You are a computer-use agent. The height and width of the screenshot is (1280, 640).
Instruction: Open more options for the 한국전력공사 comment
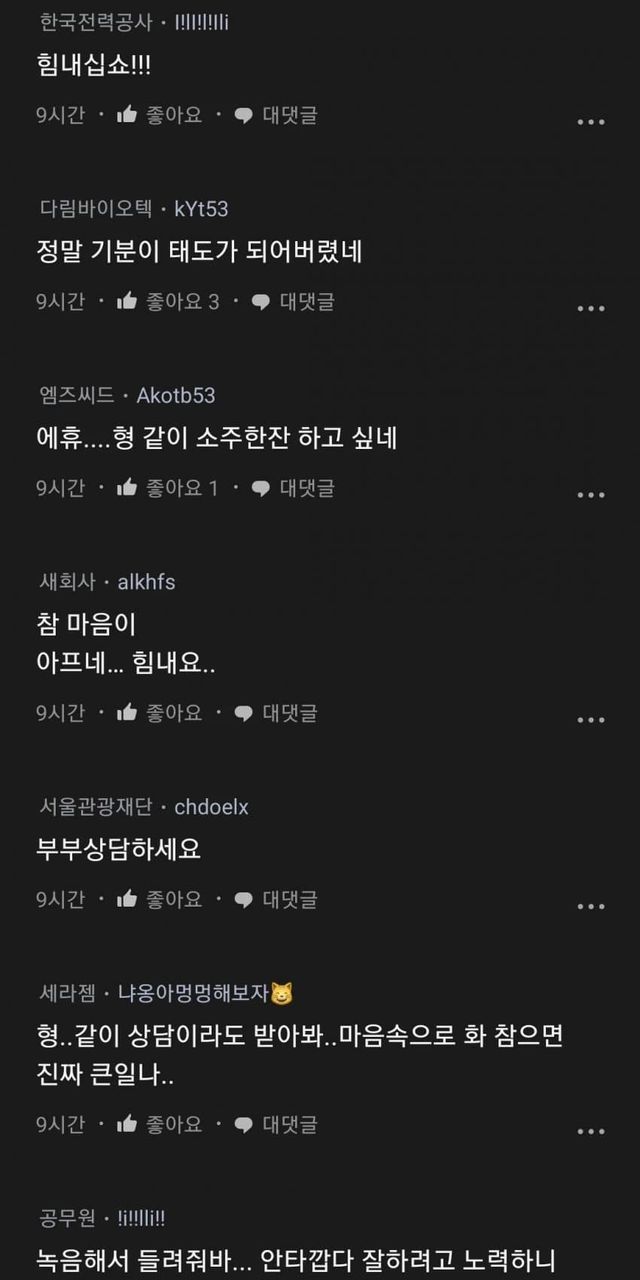591,122
